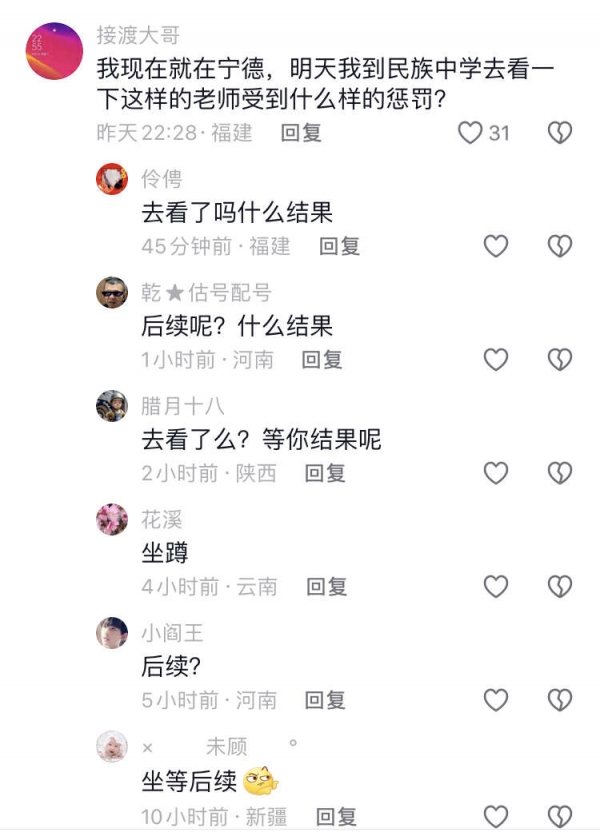Image resolution: width=600 pixels, height=840 pixels.
Task: Dislike 腊月十八's reply
Action: [x=560, y=473]
